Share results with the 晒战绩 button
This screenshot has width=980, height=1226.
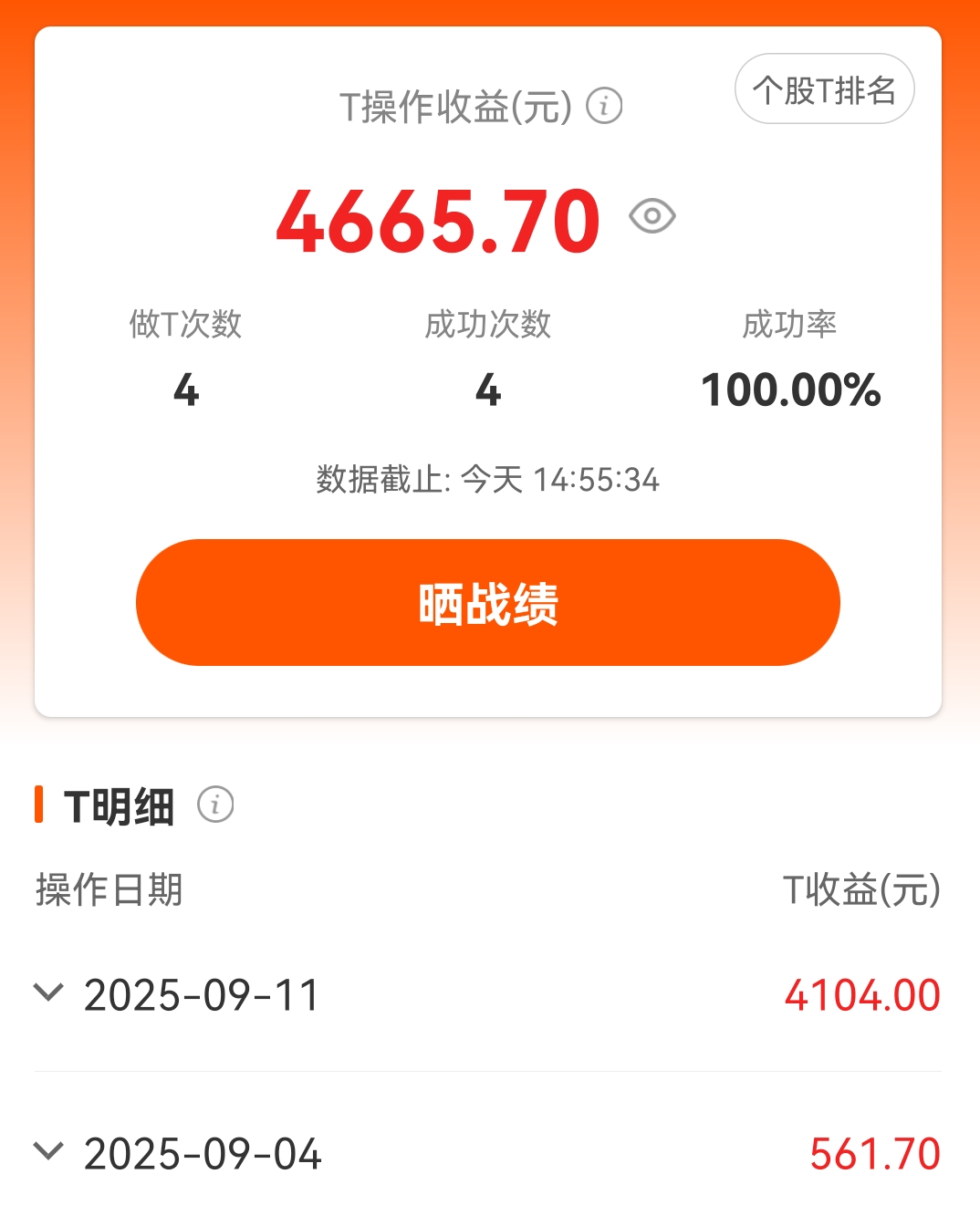[488, 602]
